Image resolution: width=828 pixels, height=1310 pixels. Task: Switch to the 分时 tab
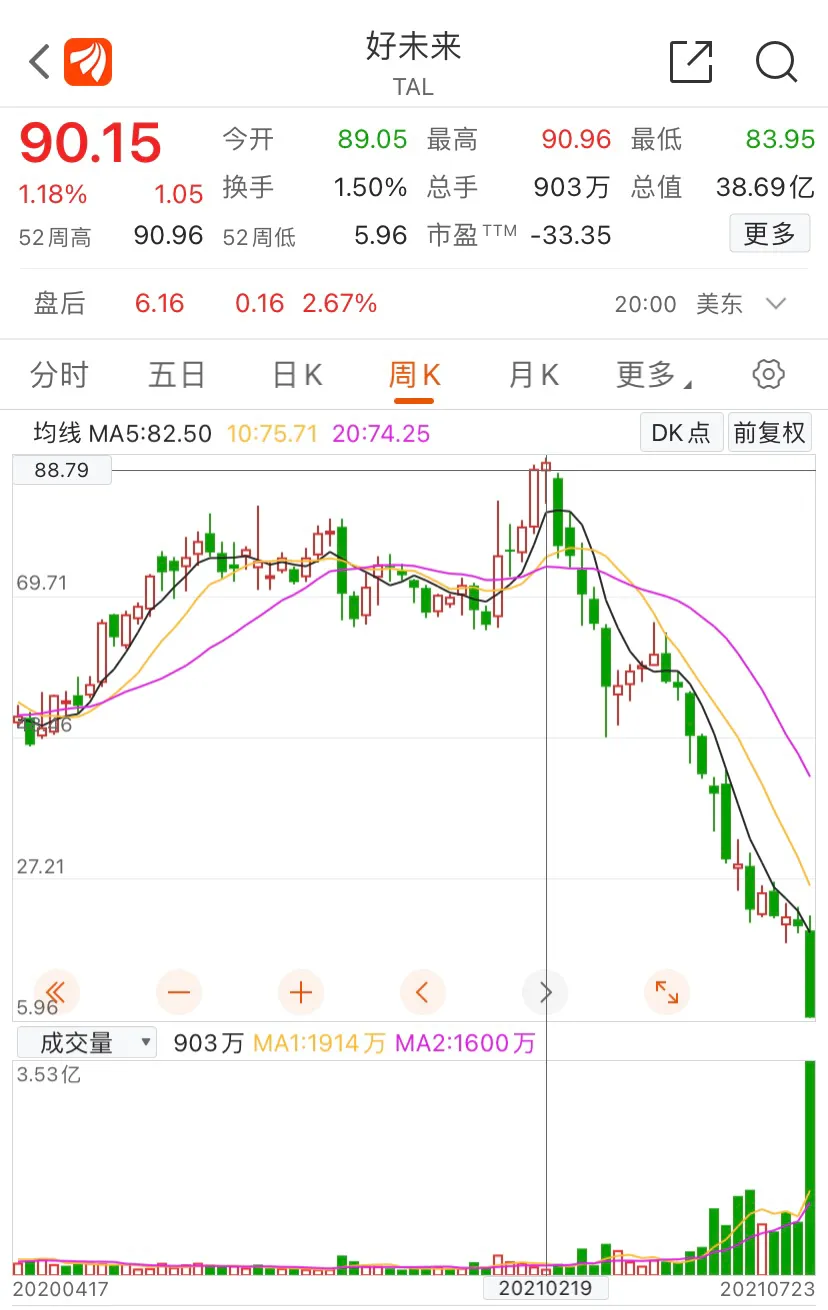59,375
